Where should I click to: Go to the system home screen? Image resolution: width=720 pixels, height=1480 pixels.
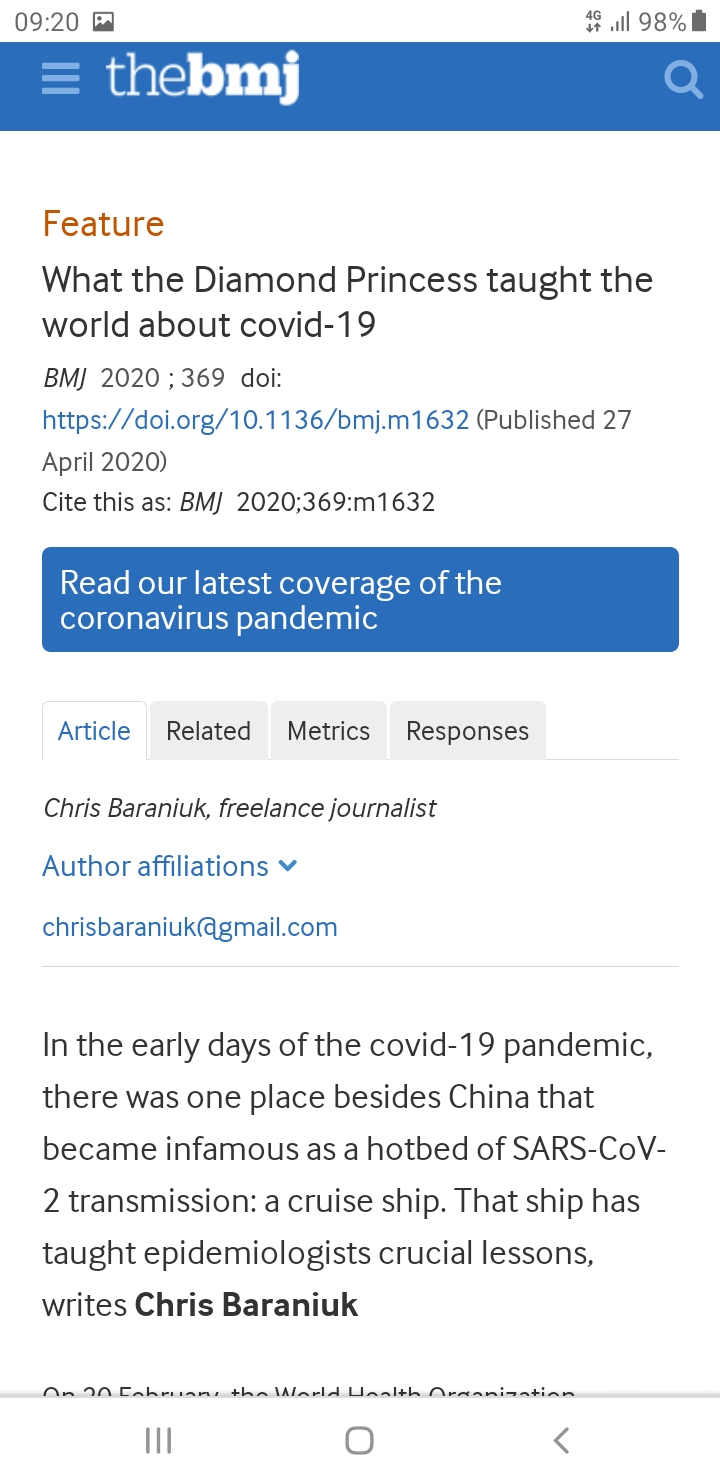pos(359,1440)
